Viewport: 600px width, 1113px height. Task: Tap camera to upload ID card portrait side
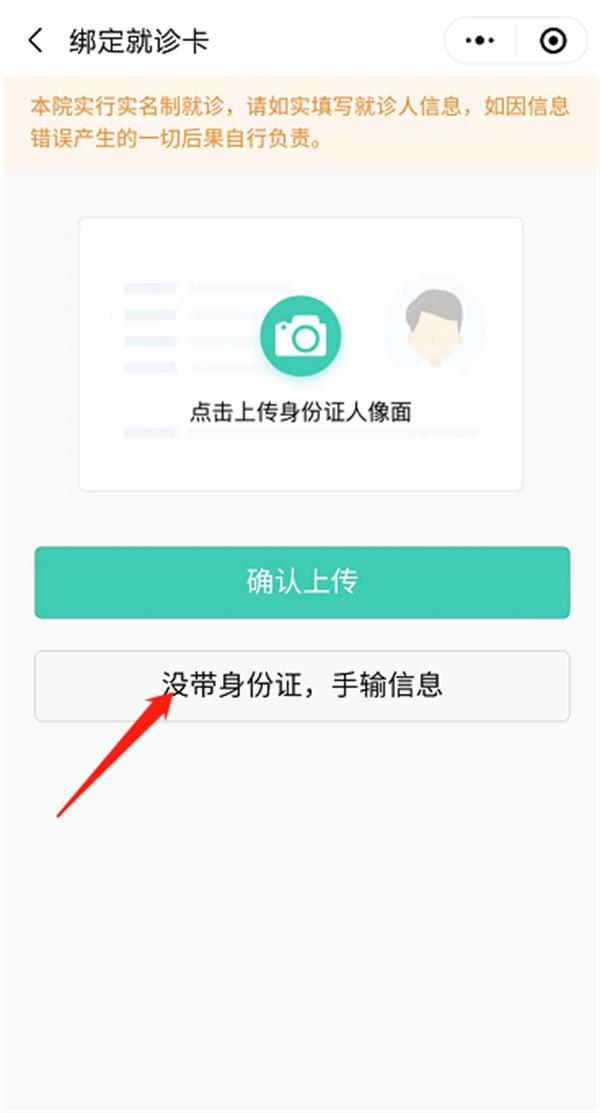pyautogui.click(x=300, y=337)
